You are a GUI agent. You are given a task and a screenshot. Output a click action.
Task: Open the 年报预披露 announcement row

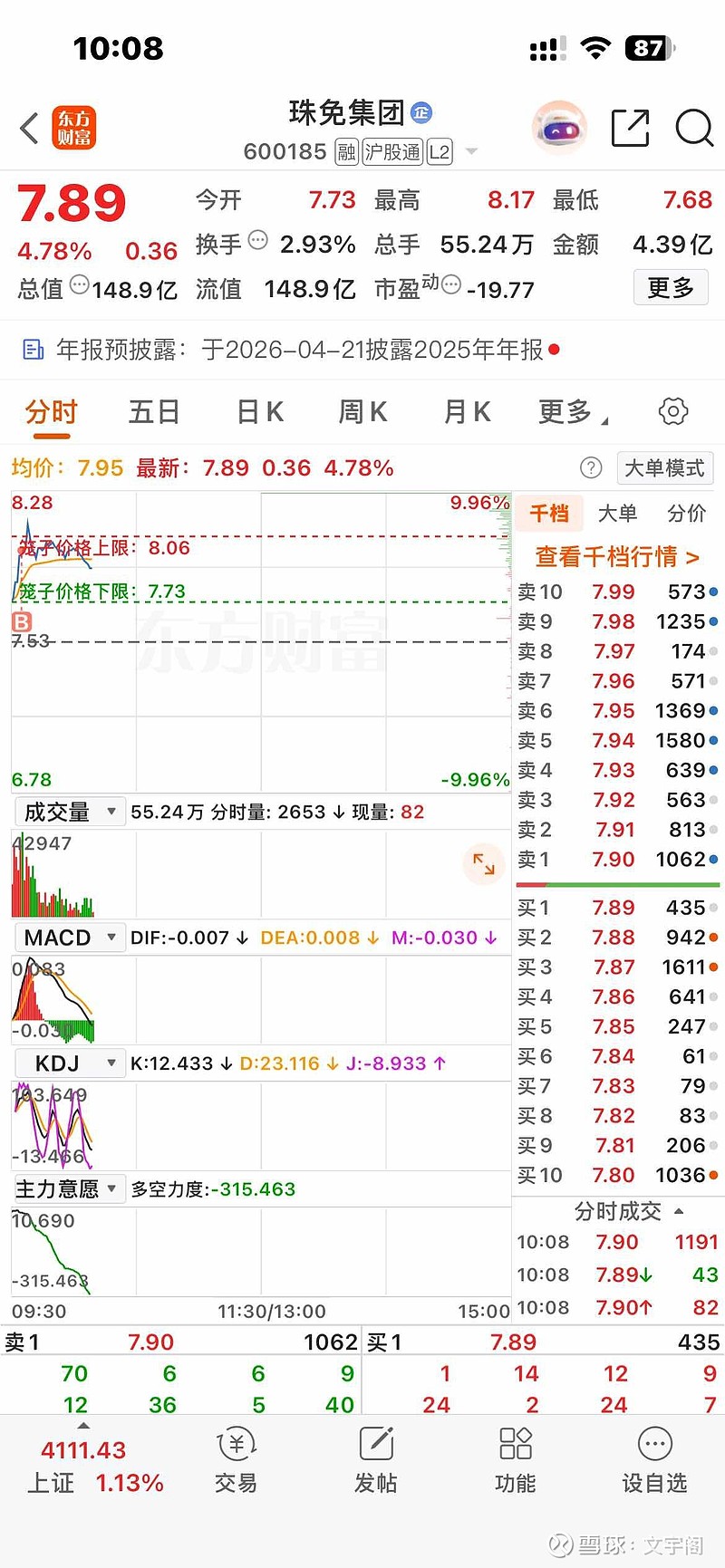(x=290, y=350)
